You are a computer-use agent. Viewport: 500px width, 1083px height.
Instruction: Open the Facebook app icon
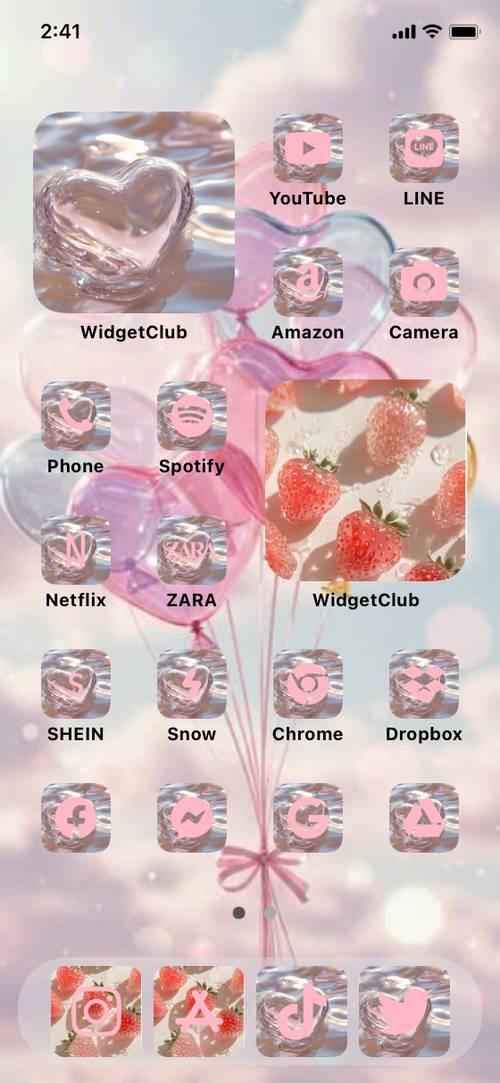click(75, 818)
